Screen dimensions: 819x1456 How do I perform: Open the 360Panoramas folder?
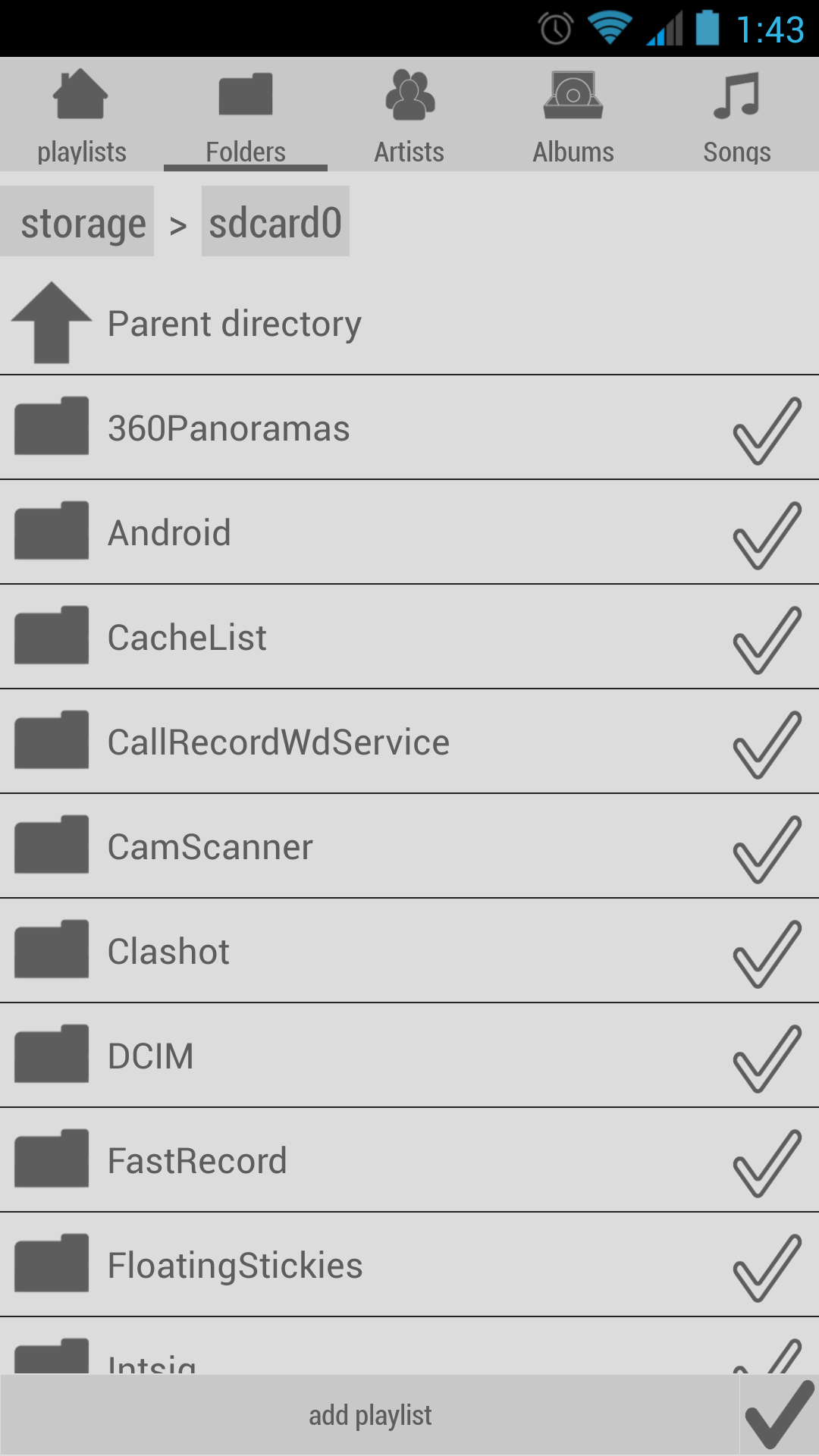pos(227,428)
